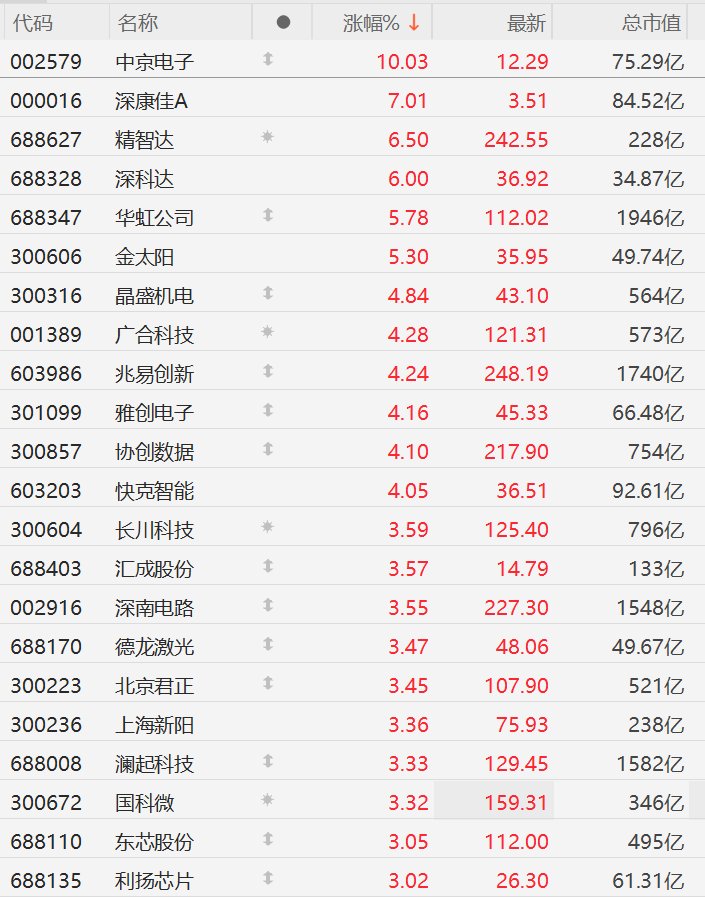Viewport: 705px width, 897px height.
Task: View details for 协创数据
Action: click(155, 452)
